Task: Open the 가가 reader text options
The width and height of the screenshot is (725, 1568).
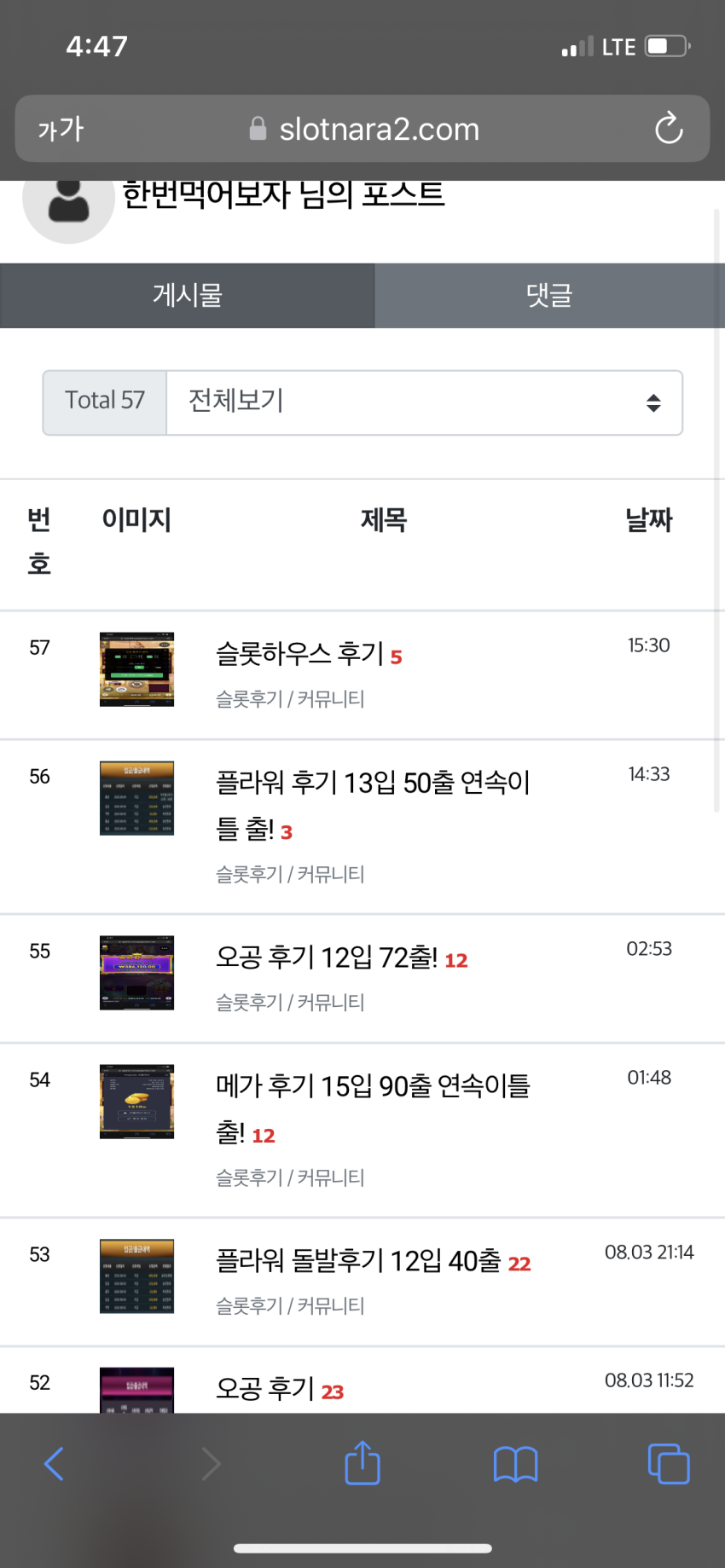Action: coord(60,130)
